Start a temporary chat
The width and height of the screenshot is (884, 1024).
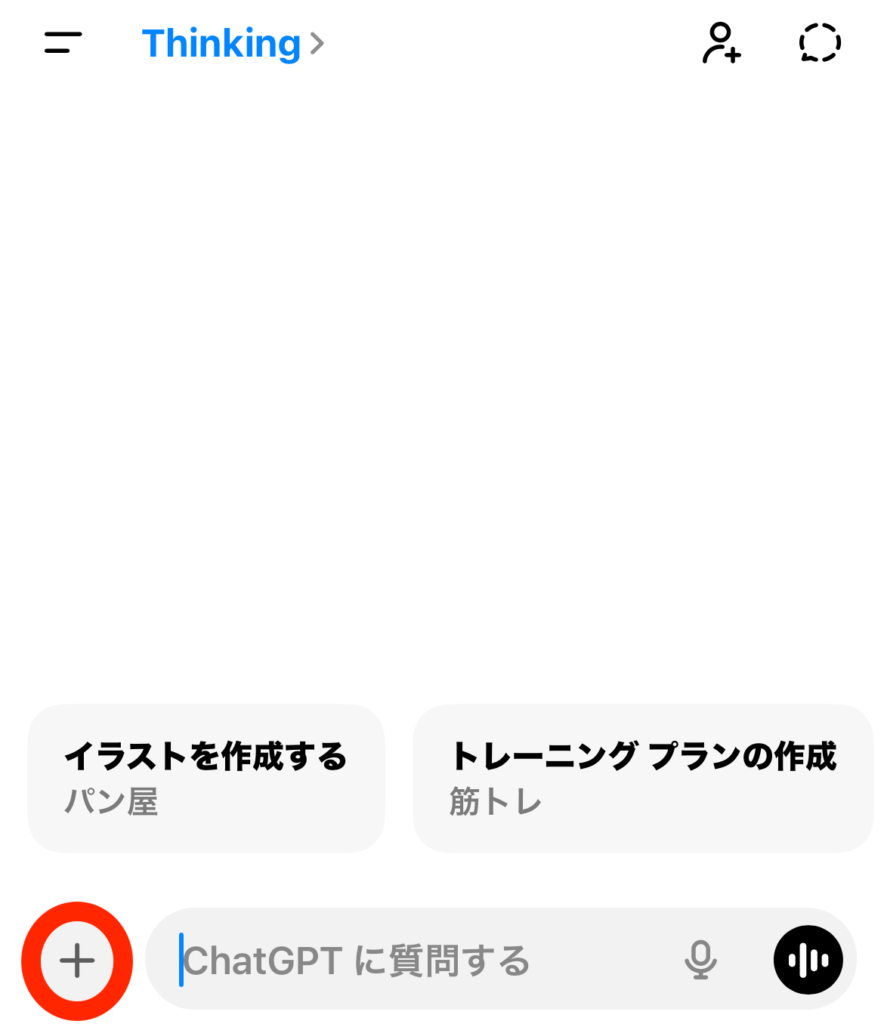[x=819, y=43]
